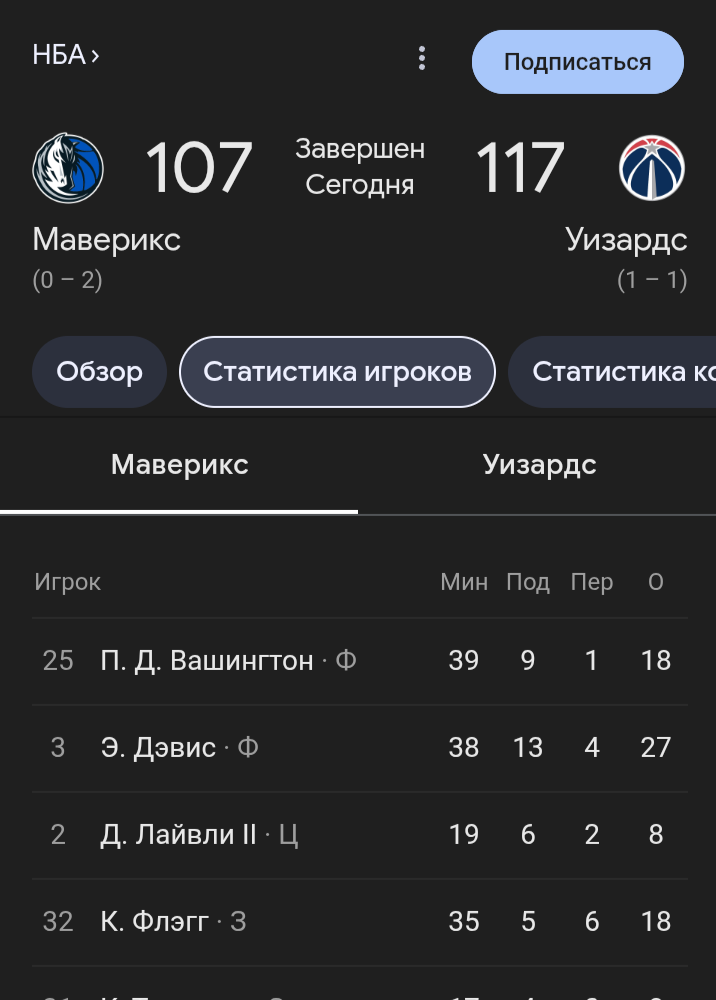Select the Статистика игроков chip

pos(337,373)
